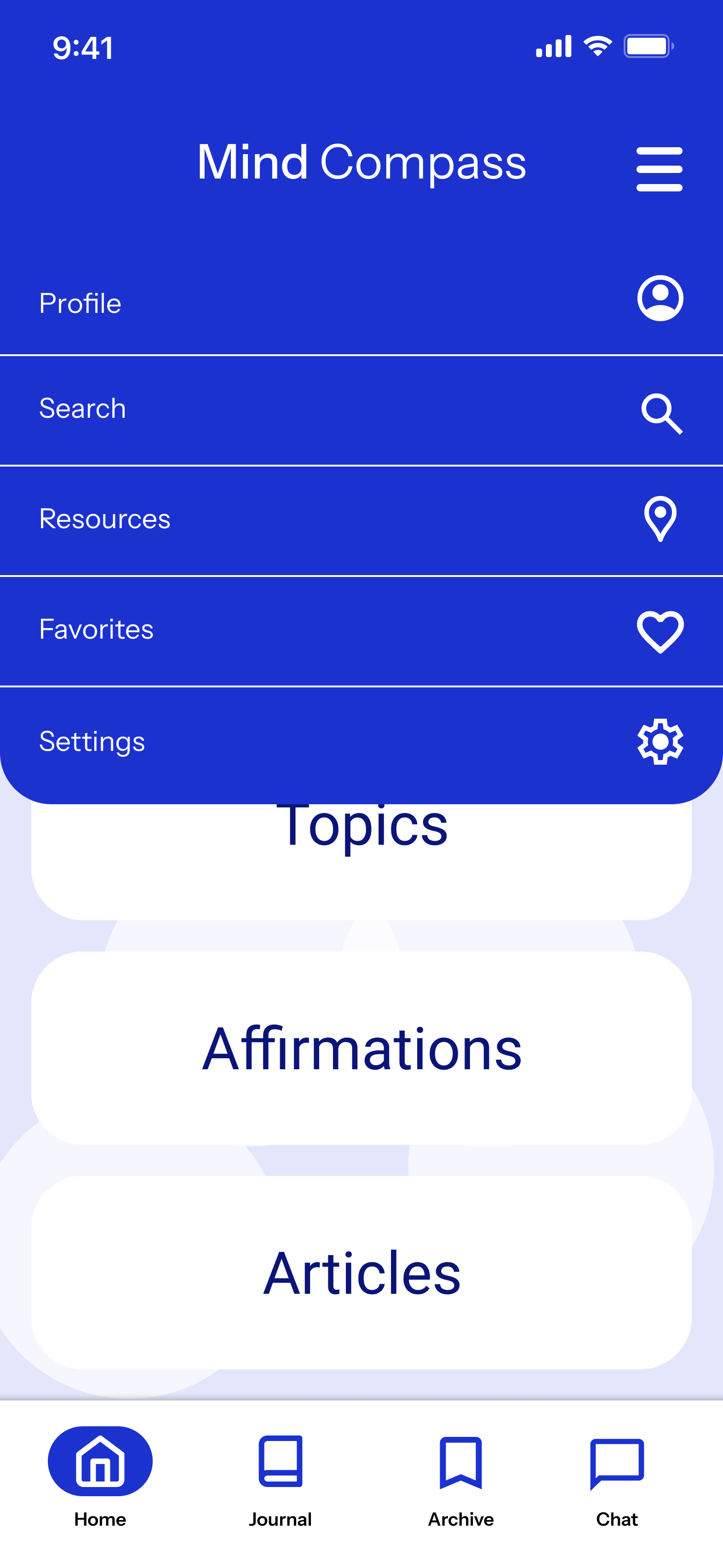Close the hamburger menu

[659, 169]
